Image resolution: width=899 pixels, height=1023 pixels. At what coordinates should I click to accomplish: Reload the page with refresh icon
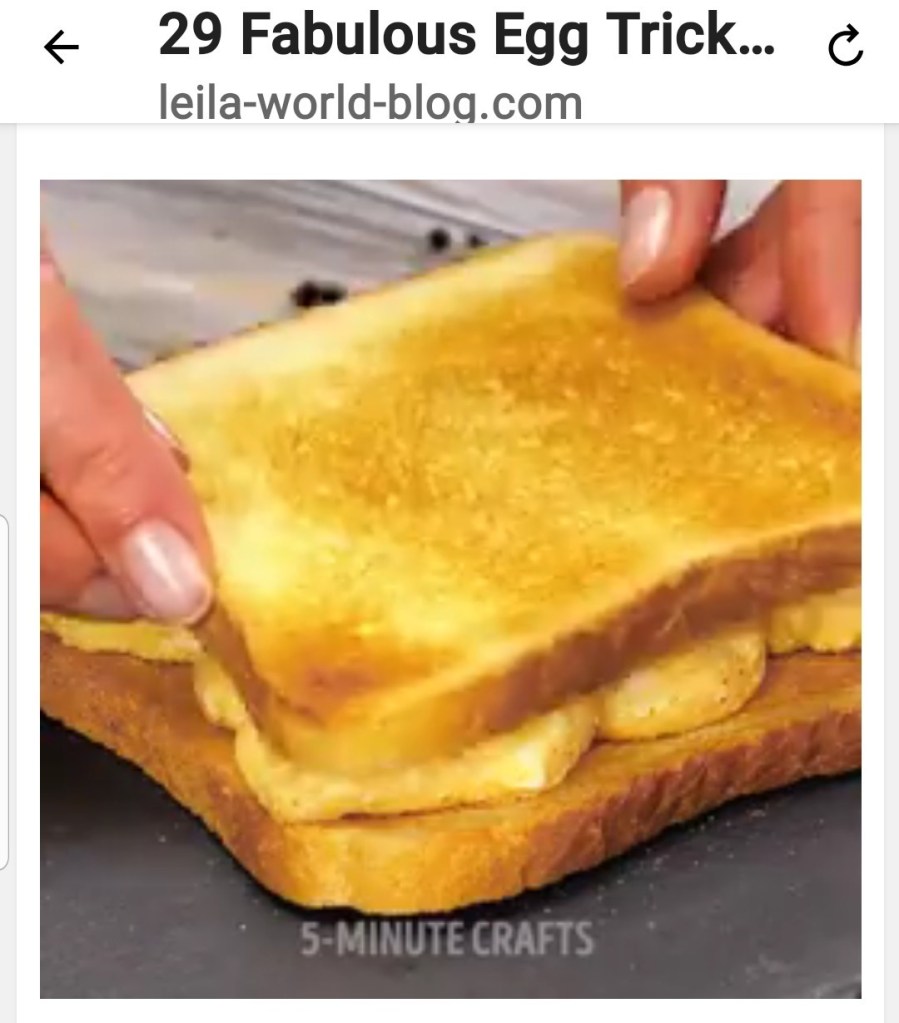tap(845, 47)
